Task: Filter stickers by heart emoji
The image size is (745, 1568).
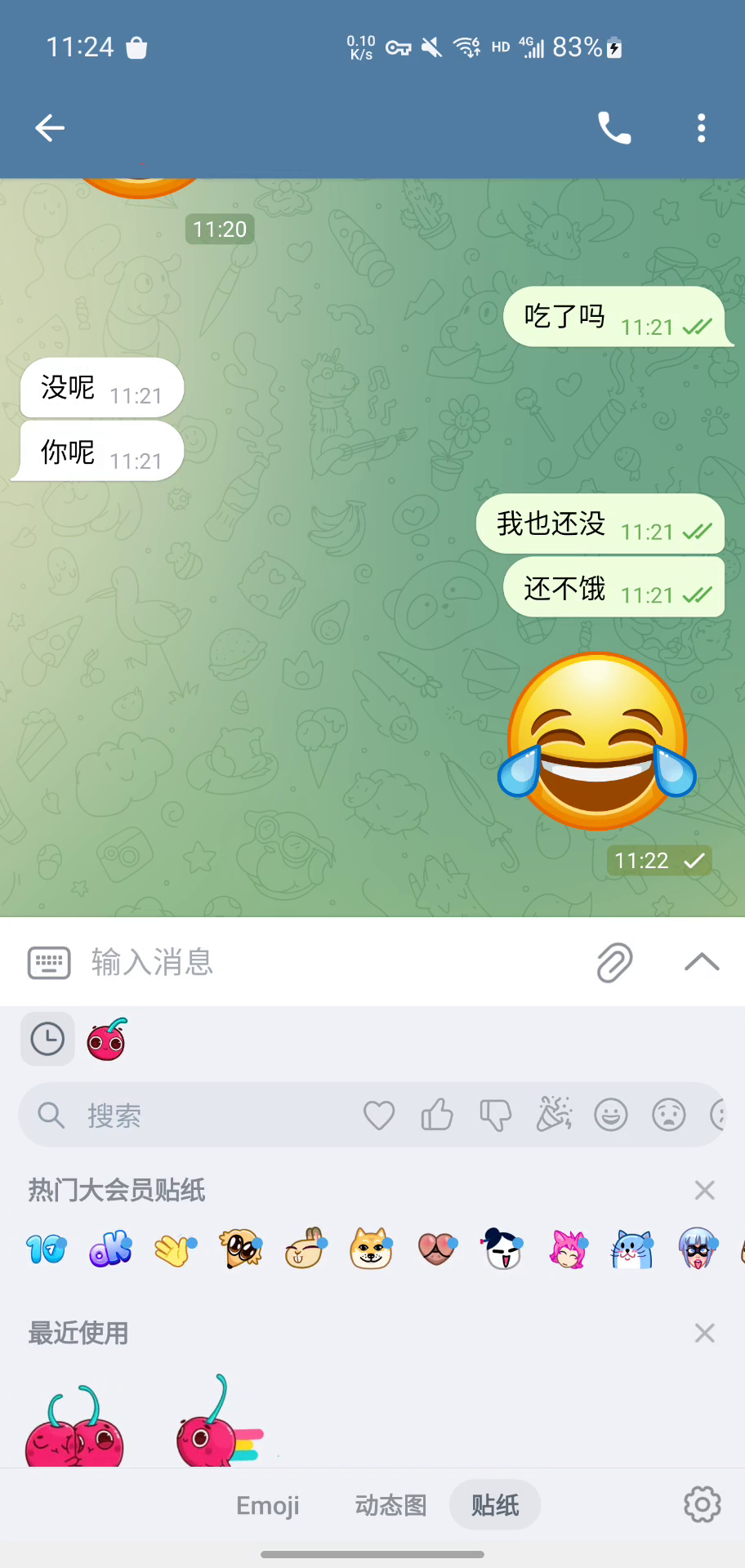Action: [x=379, y=1116]
